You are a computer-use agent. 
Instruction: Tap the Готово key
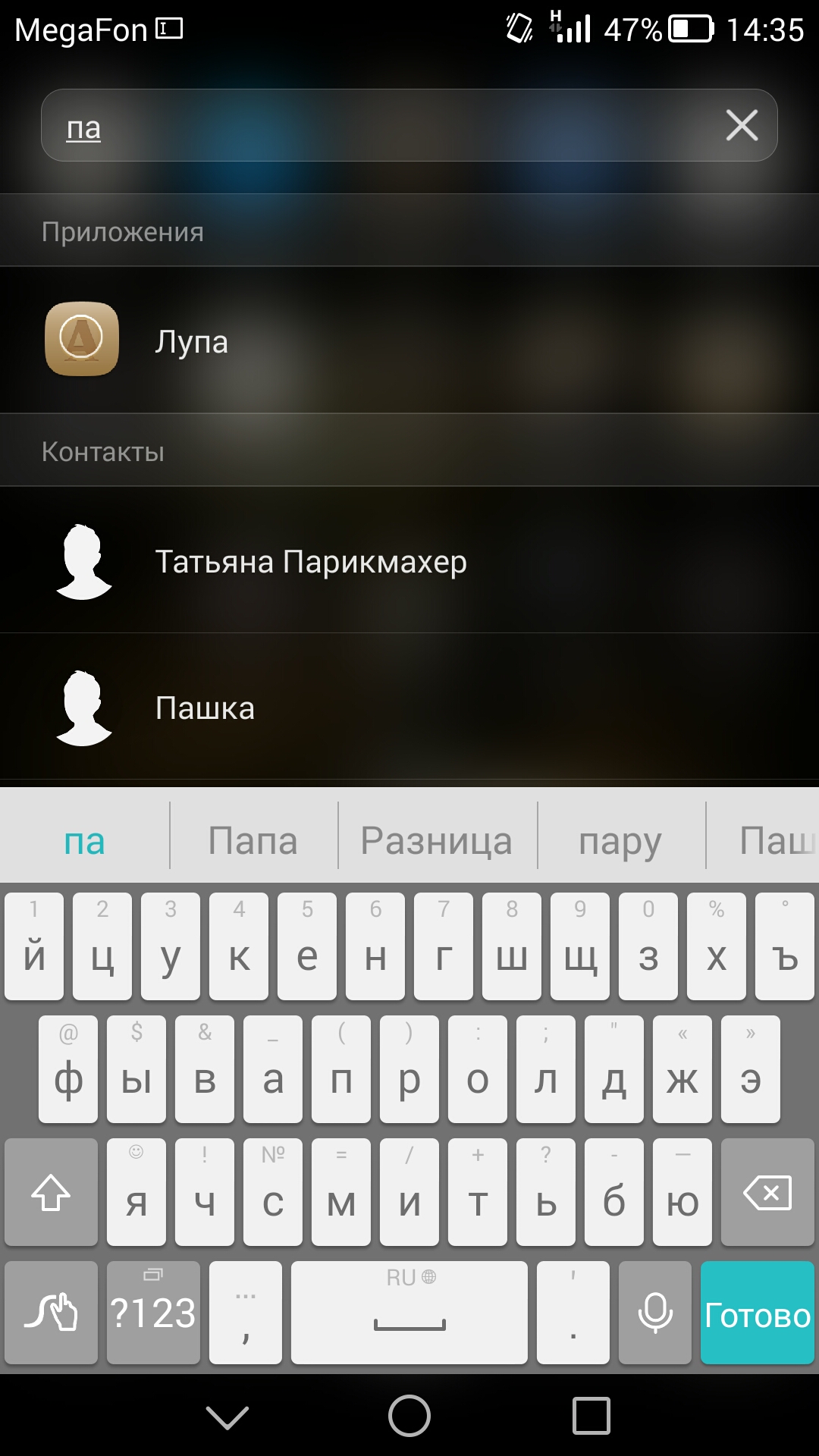click(x=757, y=1313)
